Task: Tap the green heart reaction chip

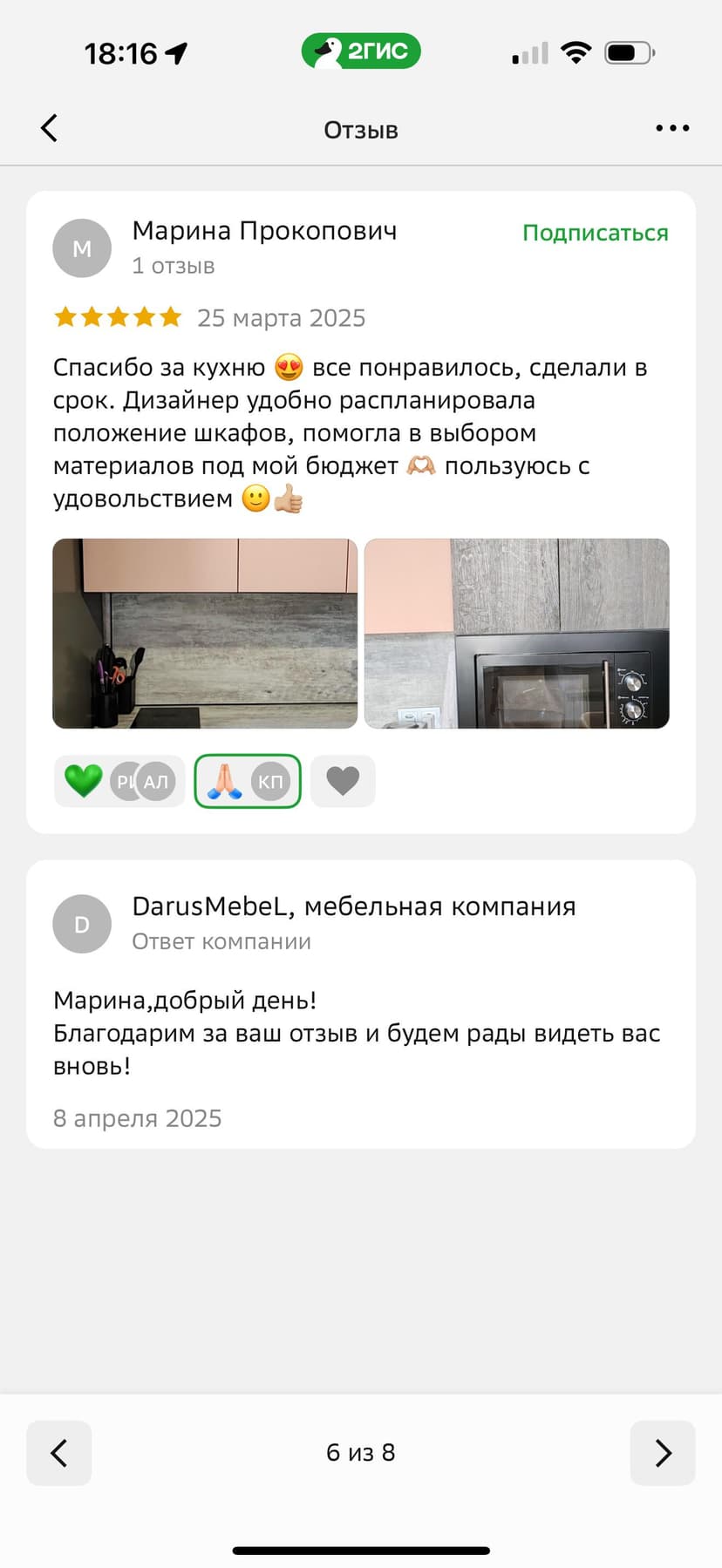Action: (x=119, y=781)
